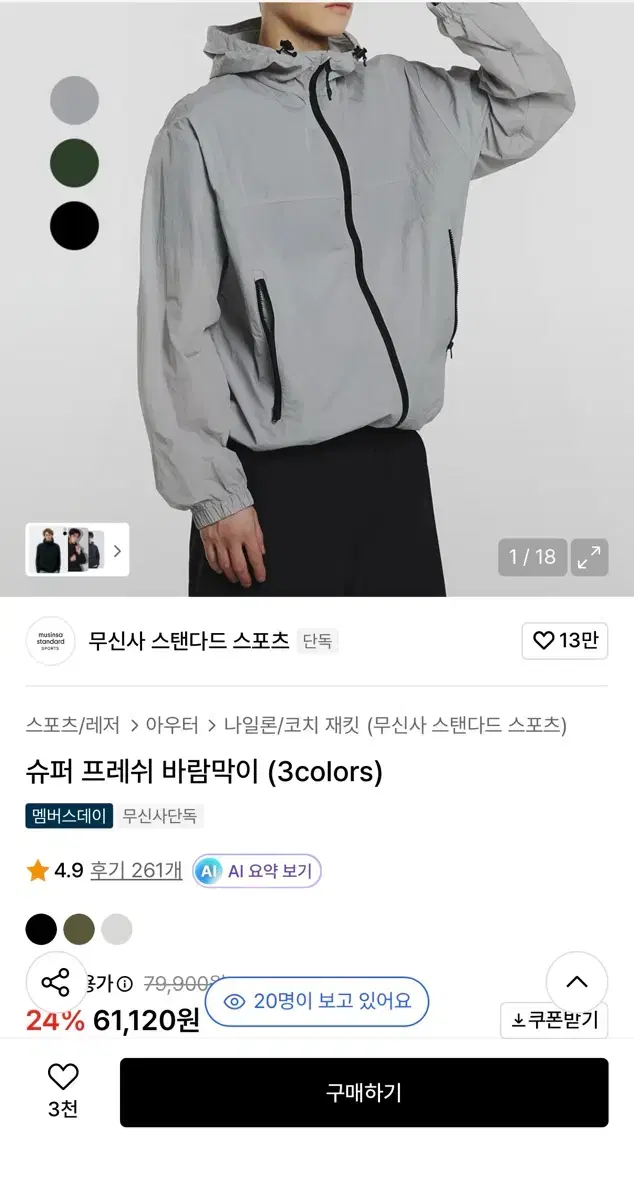Go to the 스포츠/레저 category
This screenshot has height=1200, width=634.
[x=73, y=725]
